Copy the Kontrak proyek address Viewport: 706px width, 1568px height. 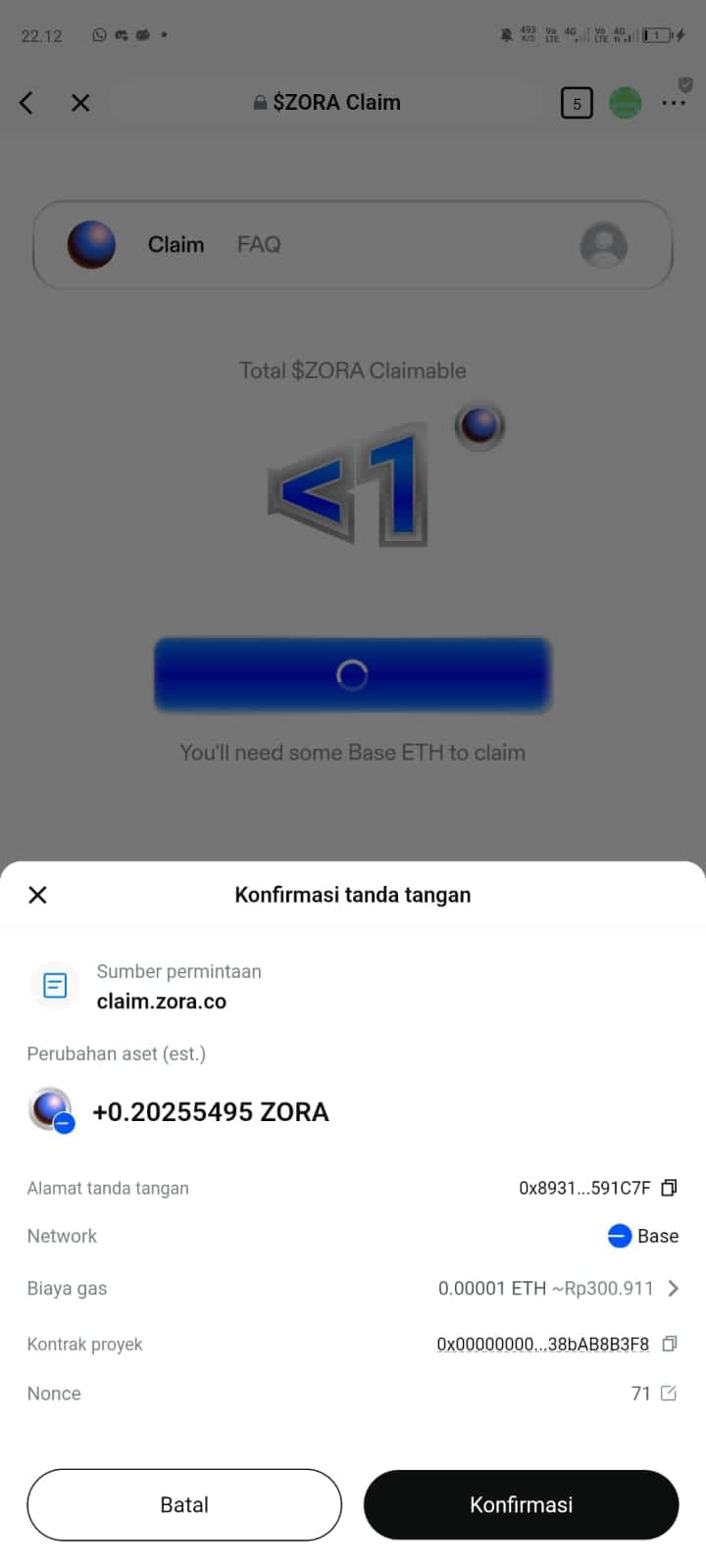pyautogui.click(x=669, y=1344)
